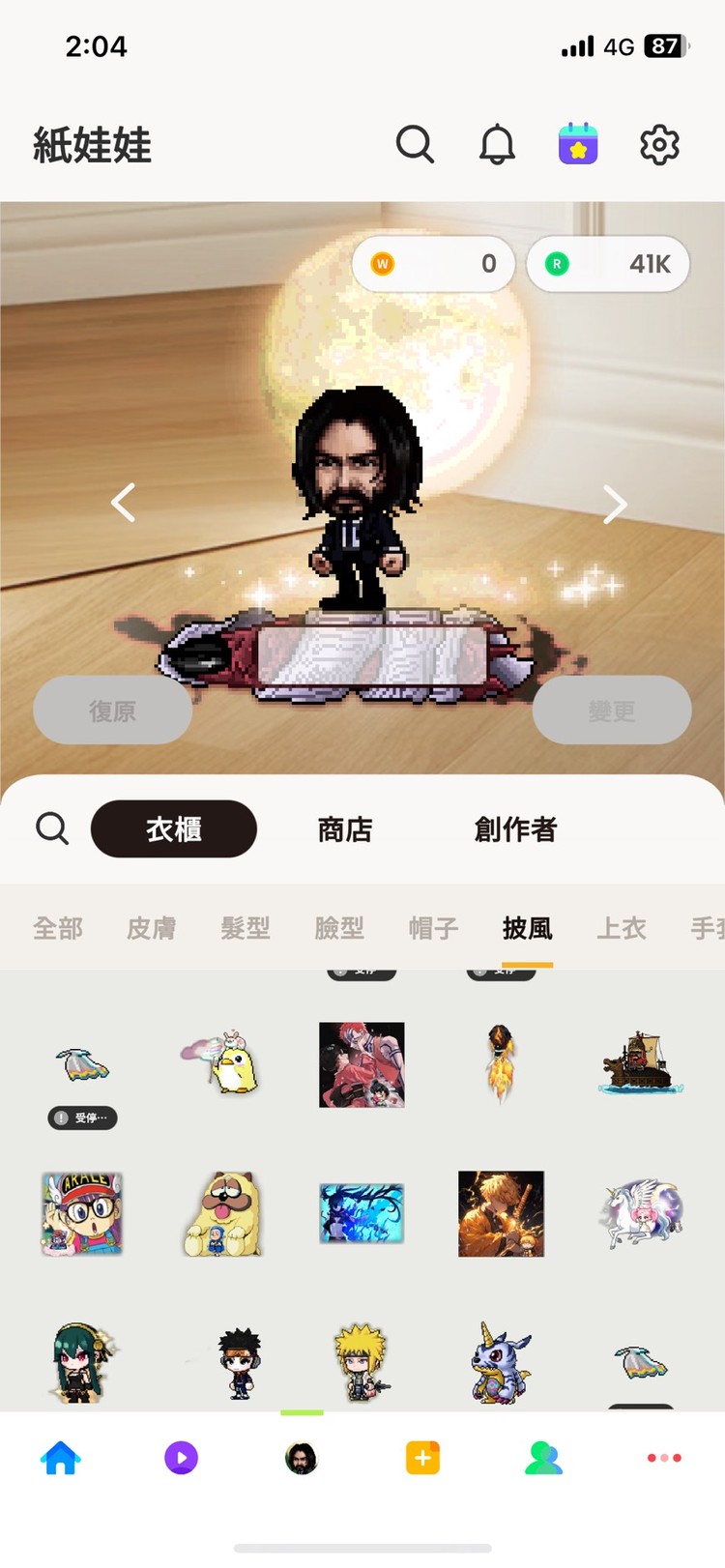
Task: Select the 髮型 category
Action: (x=246, y=928)
